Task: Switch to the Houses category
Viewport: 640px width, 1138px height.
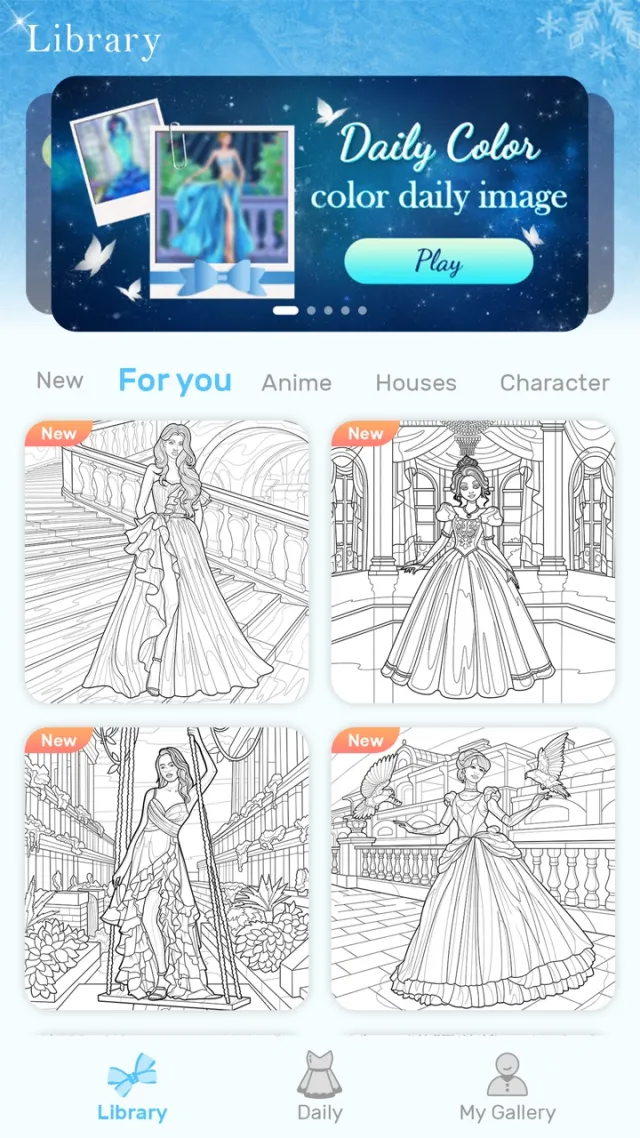Action: point(416,383)
